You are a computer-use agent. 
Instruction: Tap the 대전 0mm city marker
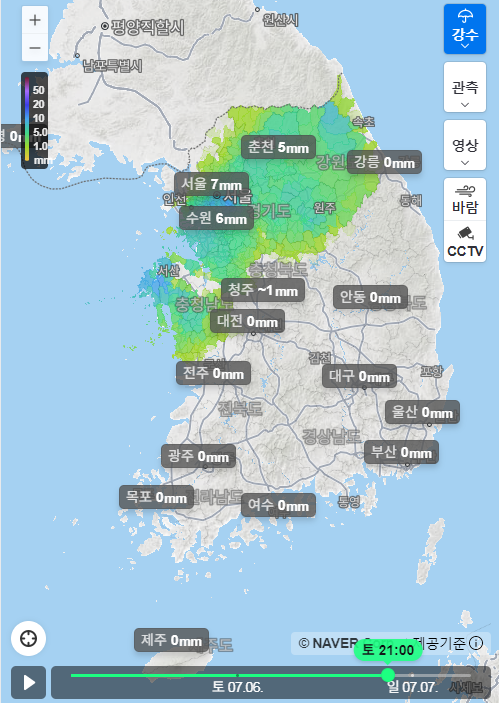(247, 321)
